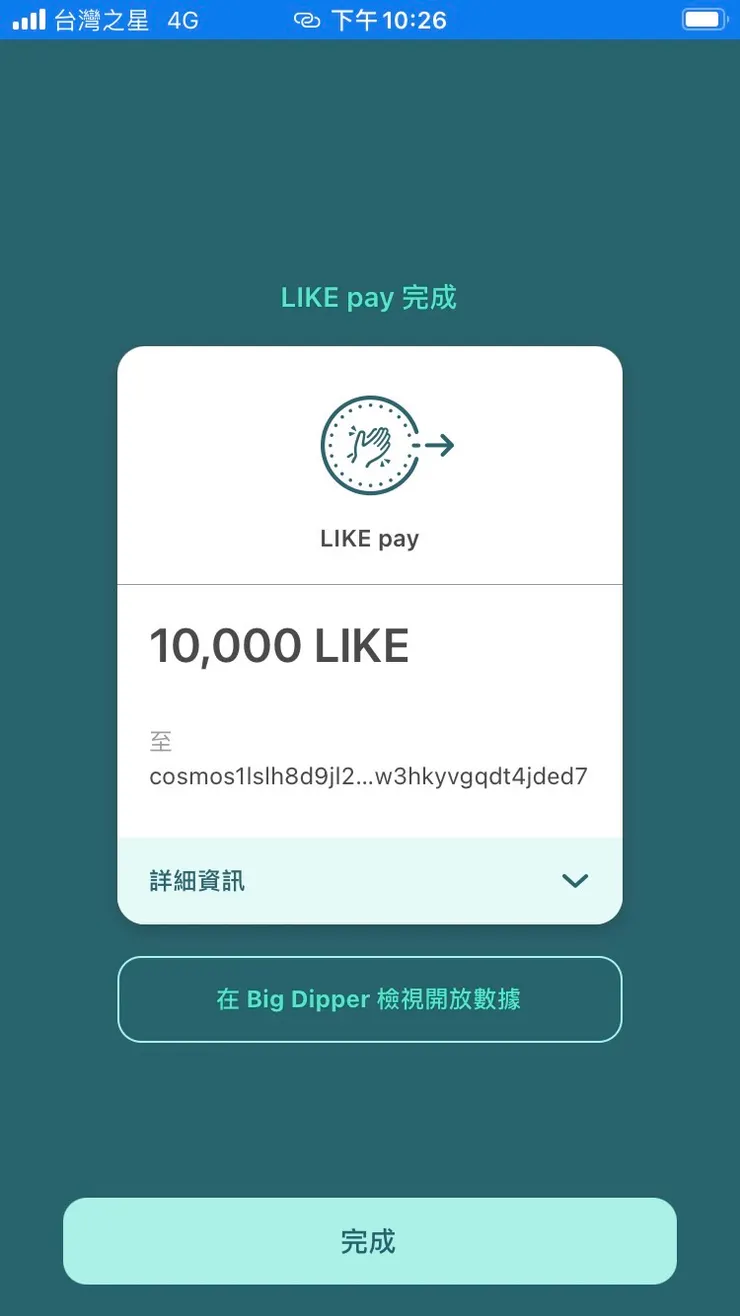The image size is (740, 1316).
Task: Click the dotted circle around the hand icon
Action: click(x=368, y=444)
